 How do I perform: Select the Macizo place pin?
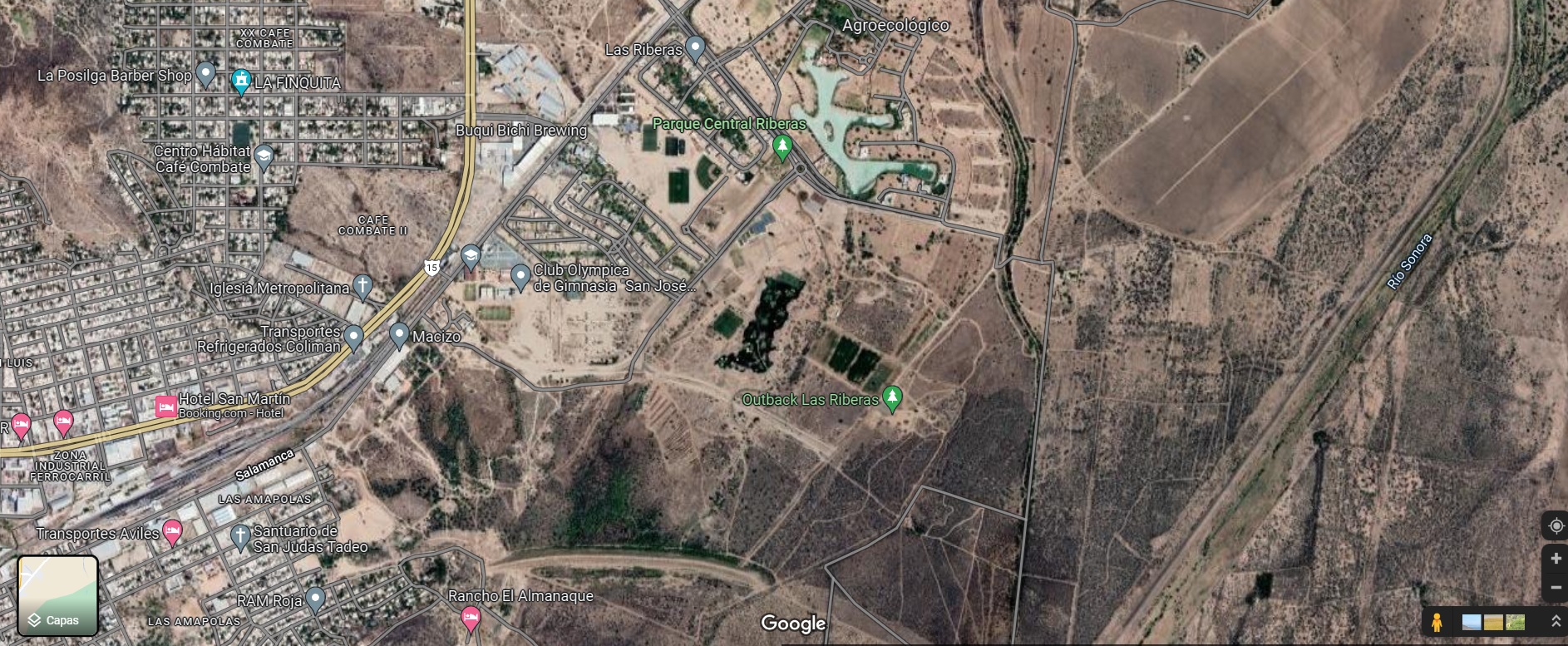pos(399,334)
